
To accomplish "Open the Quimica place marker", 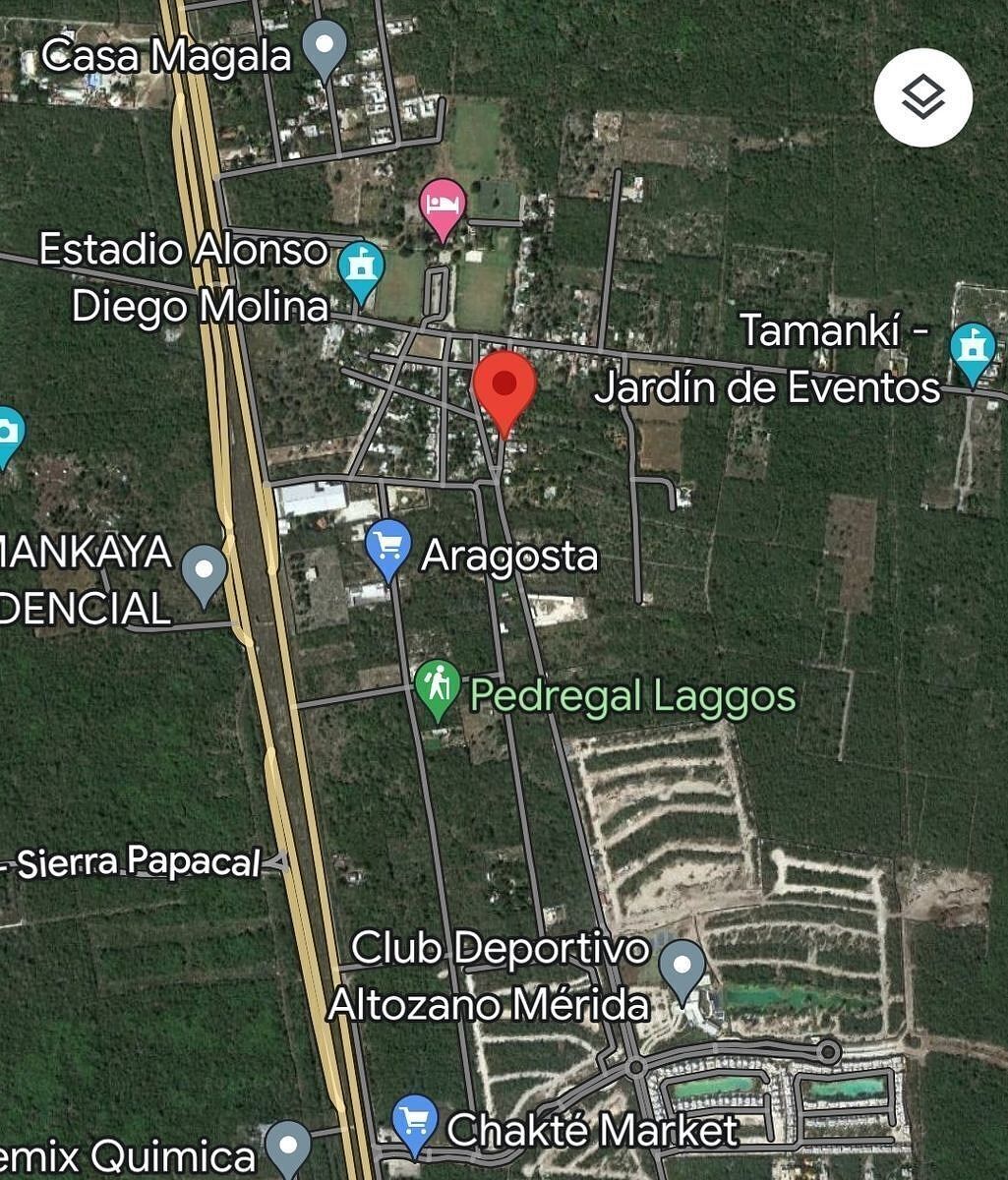I will coord(287,1147).
